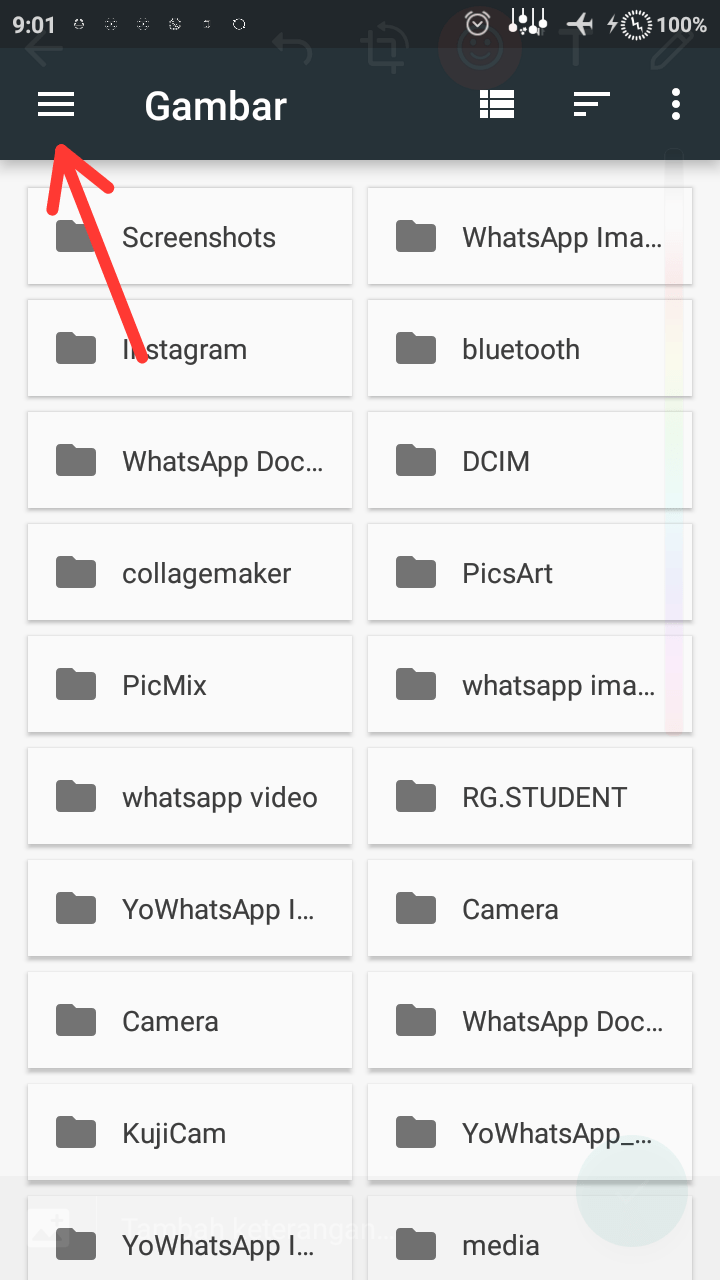Viewport: 720px width, 1280px height.
Task: Open the three-dot overflow menu
Action: (x=676, y=105)
